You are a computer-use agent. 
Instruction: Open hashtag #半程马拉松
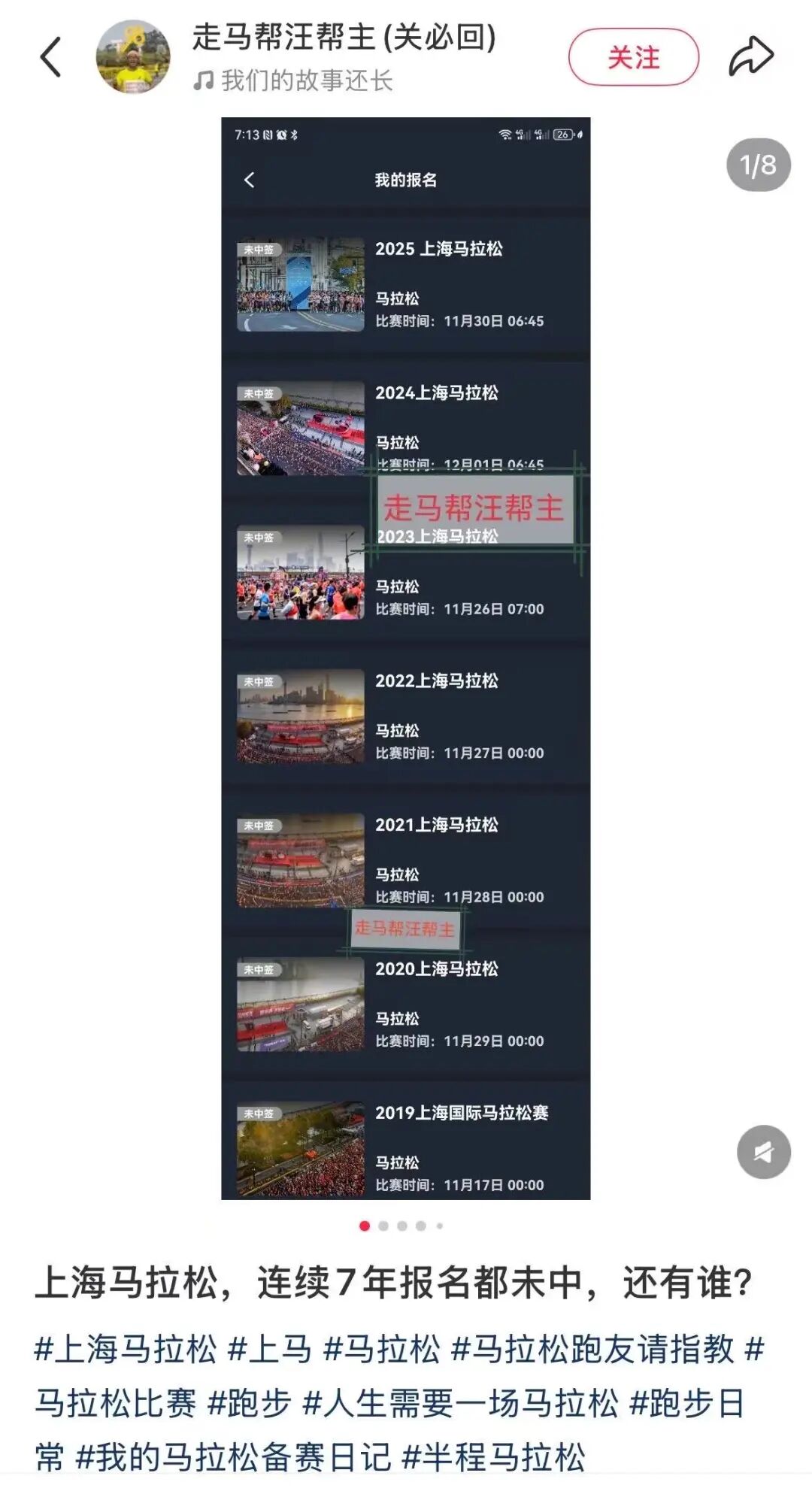(494, 1457)
